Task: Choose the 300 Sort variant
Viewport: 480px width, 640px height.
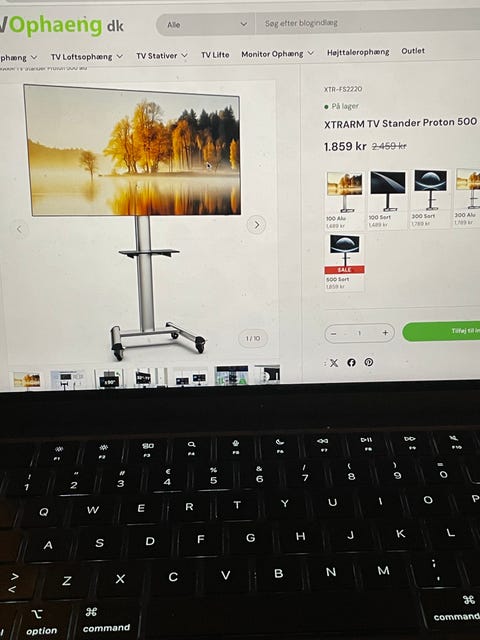Action: point(430,198)
